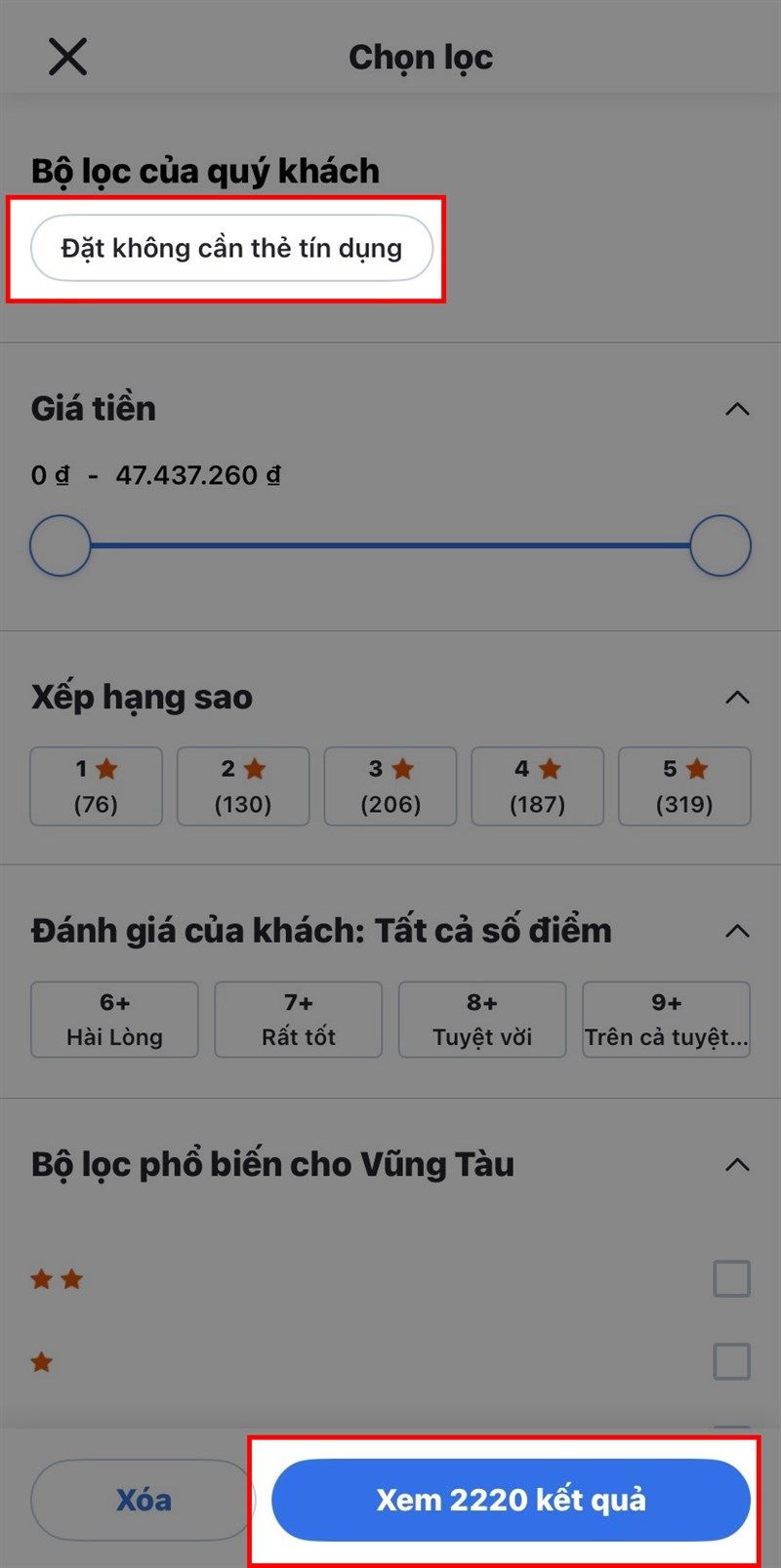Check the two-star popular filter checkbox
This screenshot has height=1568, width=781.
(x=731, y=1279)
